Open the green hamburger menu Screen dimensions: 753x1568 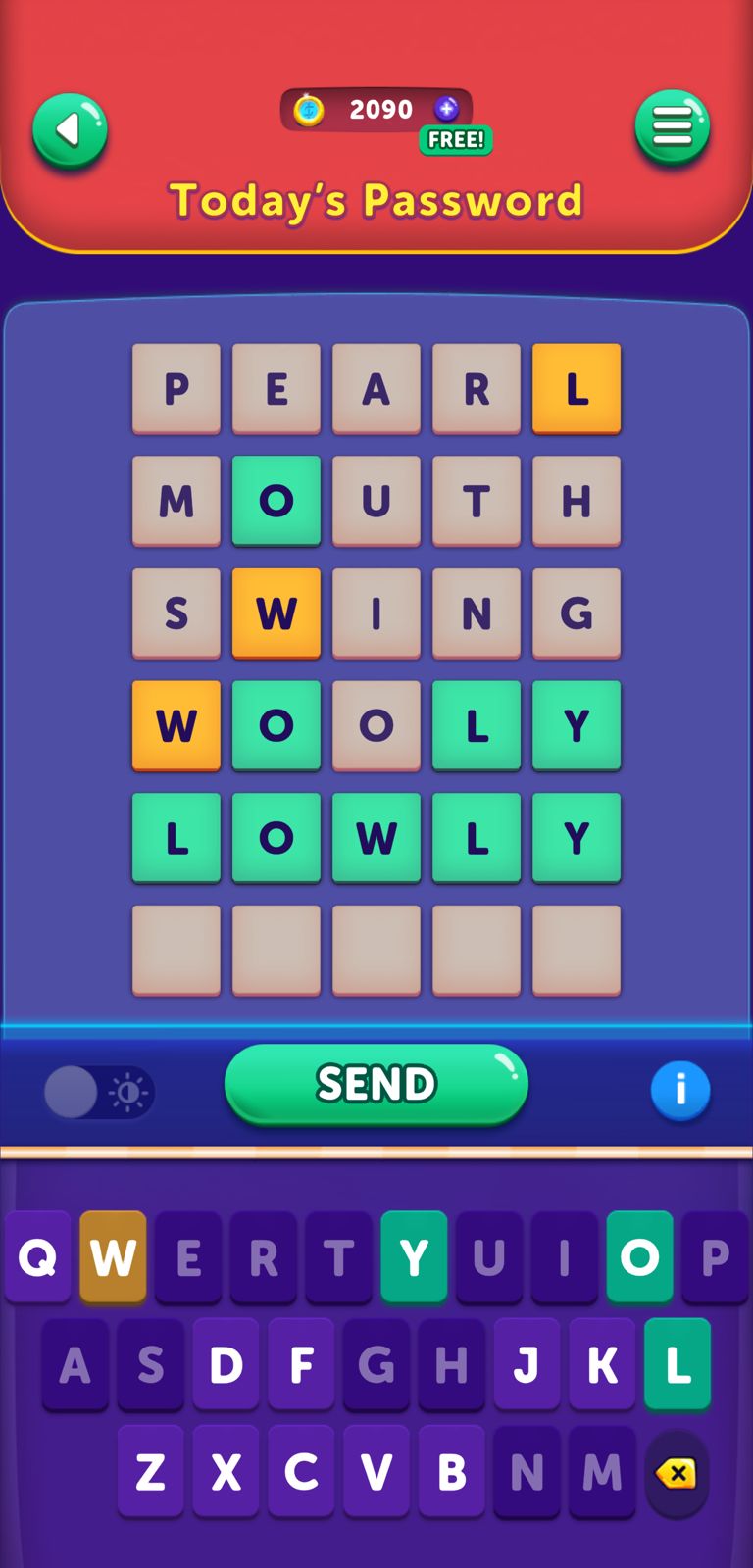[672, 127]
